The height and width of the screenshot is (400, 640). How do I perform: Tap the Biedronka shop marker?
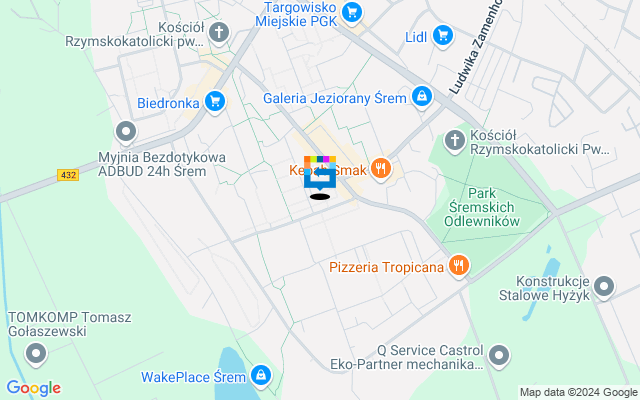214,100
